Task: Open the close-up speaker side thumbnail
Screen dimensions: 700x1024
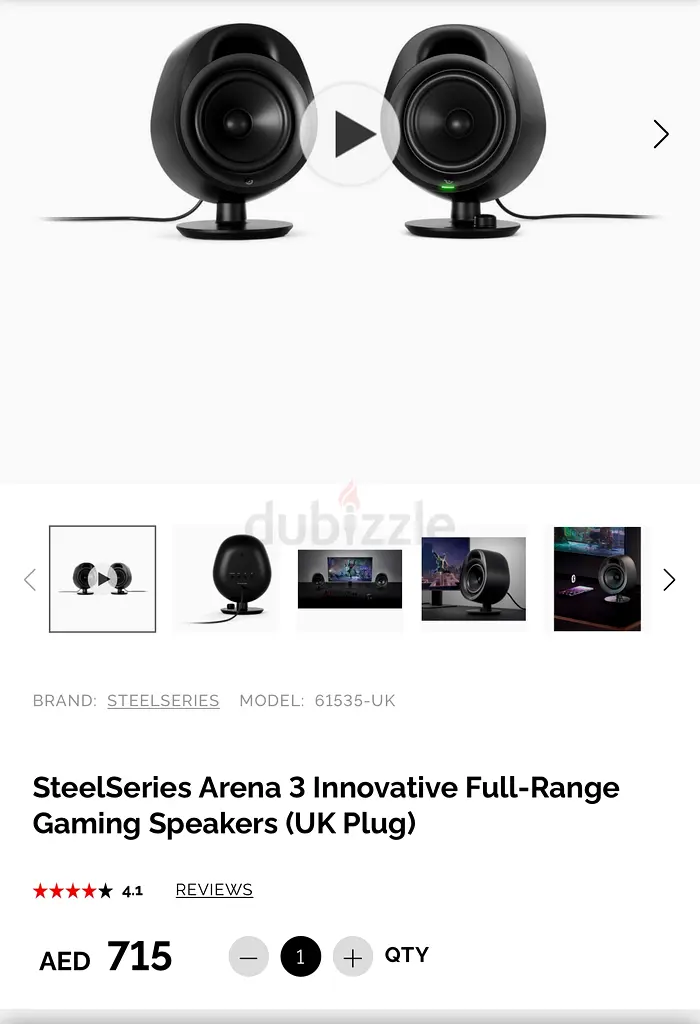Action: tap(473, 579)
